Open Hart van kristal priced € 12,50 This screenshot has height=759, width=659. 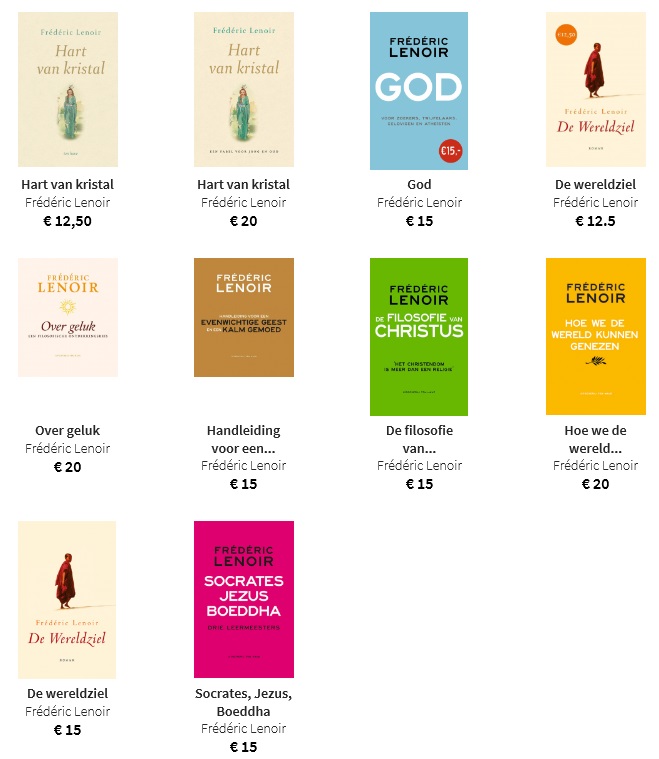(x=68, y=90)
